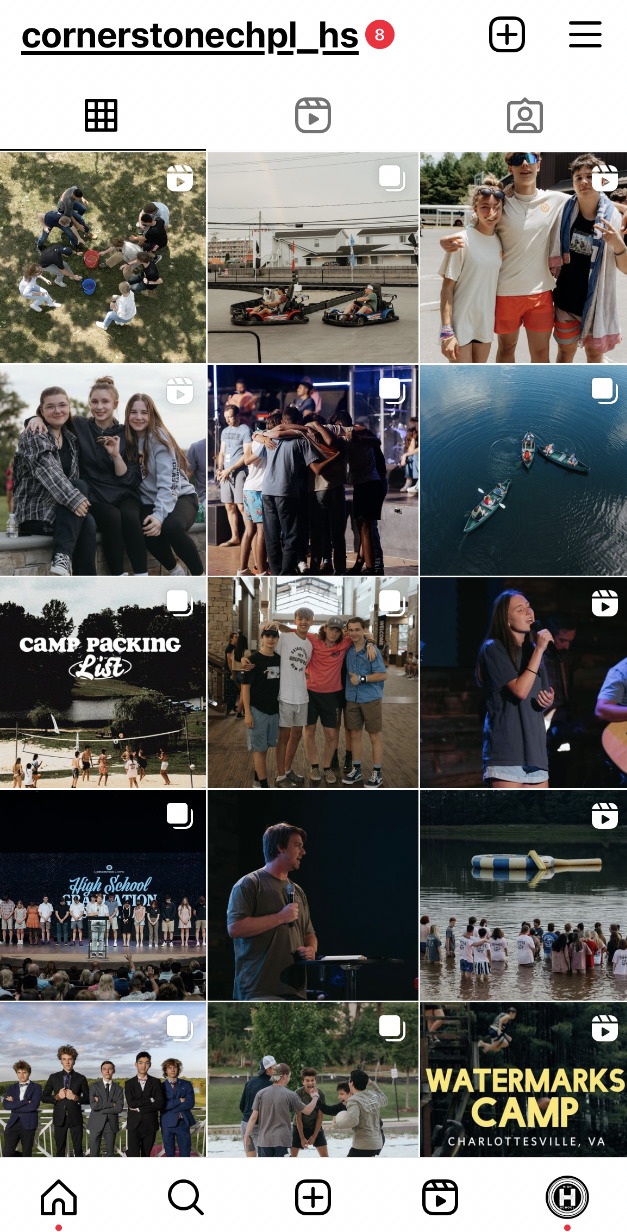The image size is (627, 1232).
Task: Open the speaker with microphone post
Action: click(x=313, y=895)
